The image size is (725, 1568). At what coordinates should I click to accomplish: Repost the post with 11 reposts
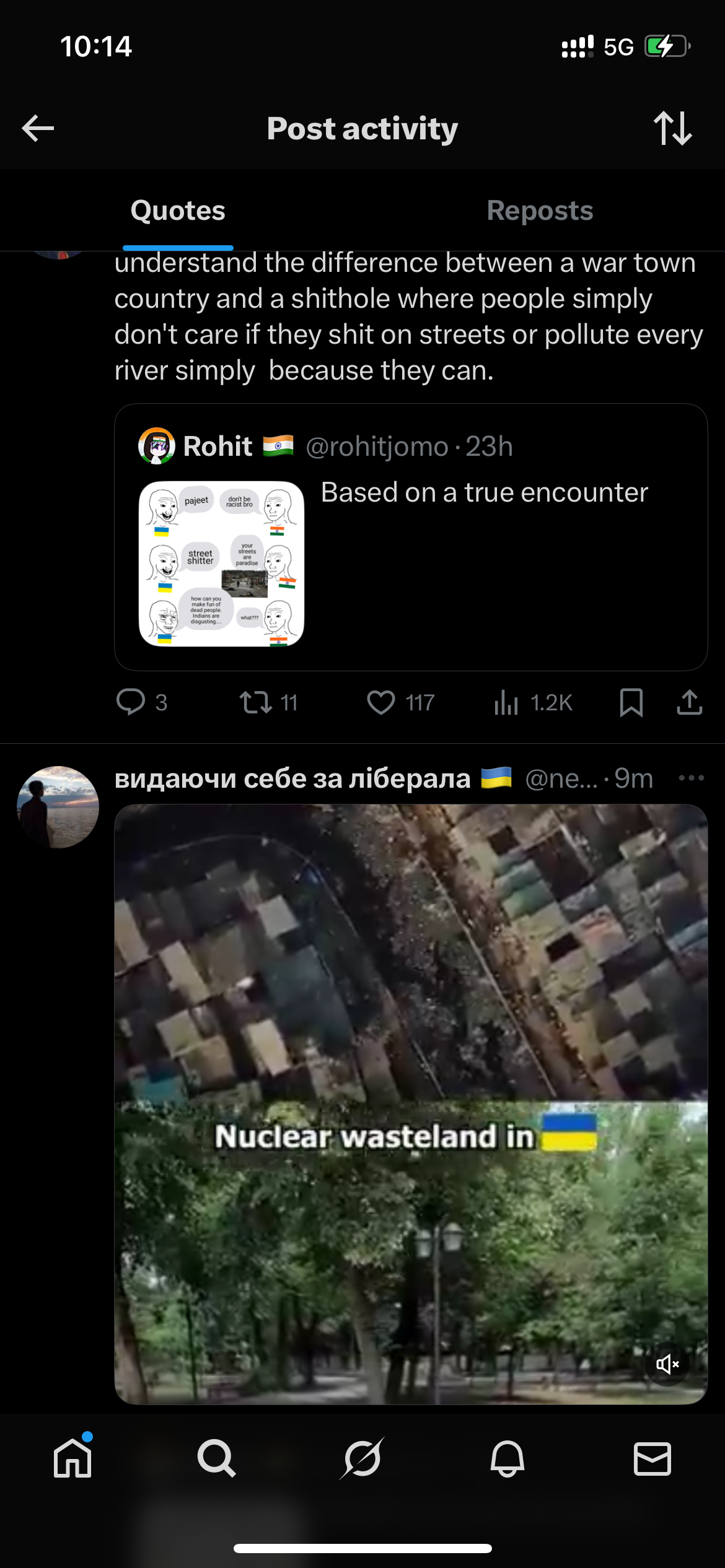coord(256,702)
